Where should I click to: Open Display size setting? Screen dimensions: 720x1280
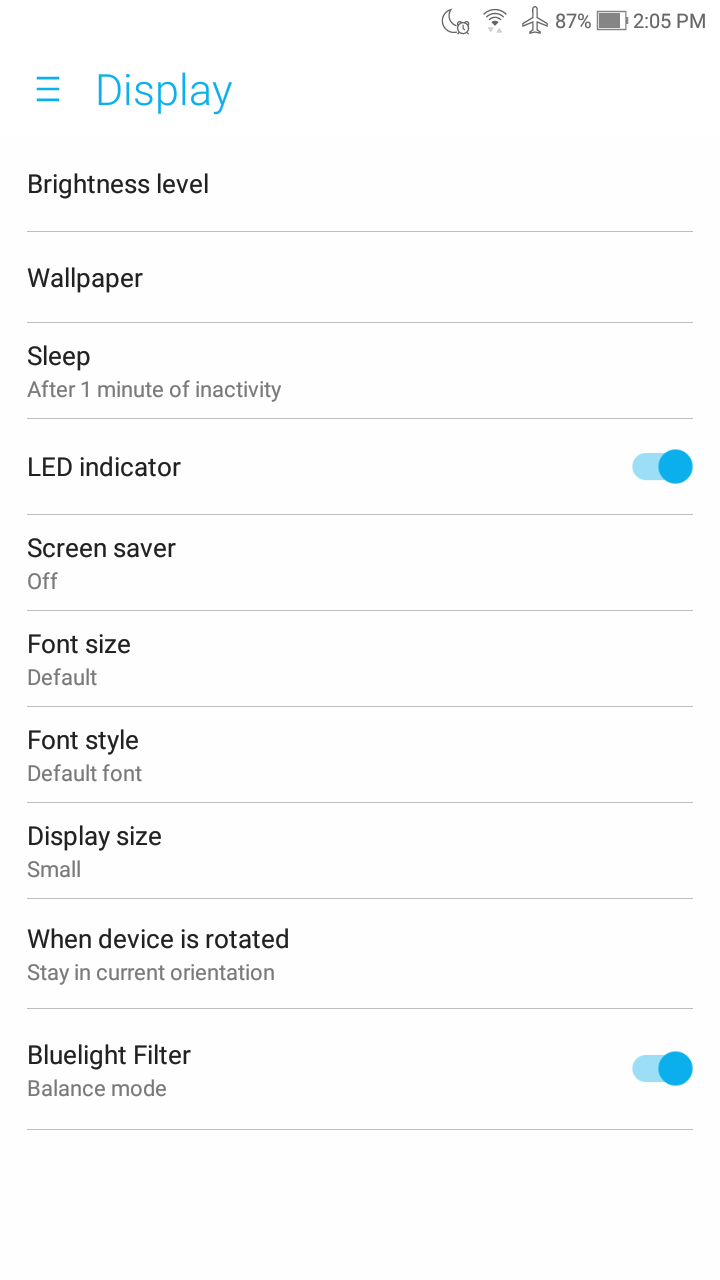94,851
